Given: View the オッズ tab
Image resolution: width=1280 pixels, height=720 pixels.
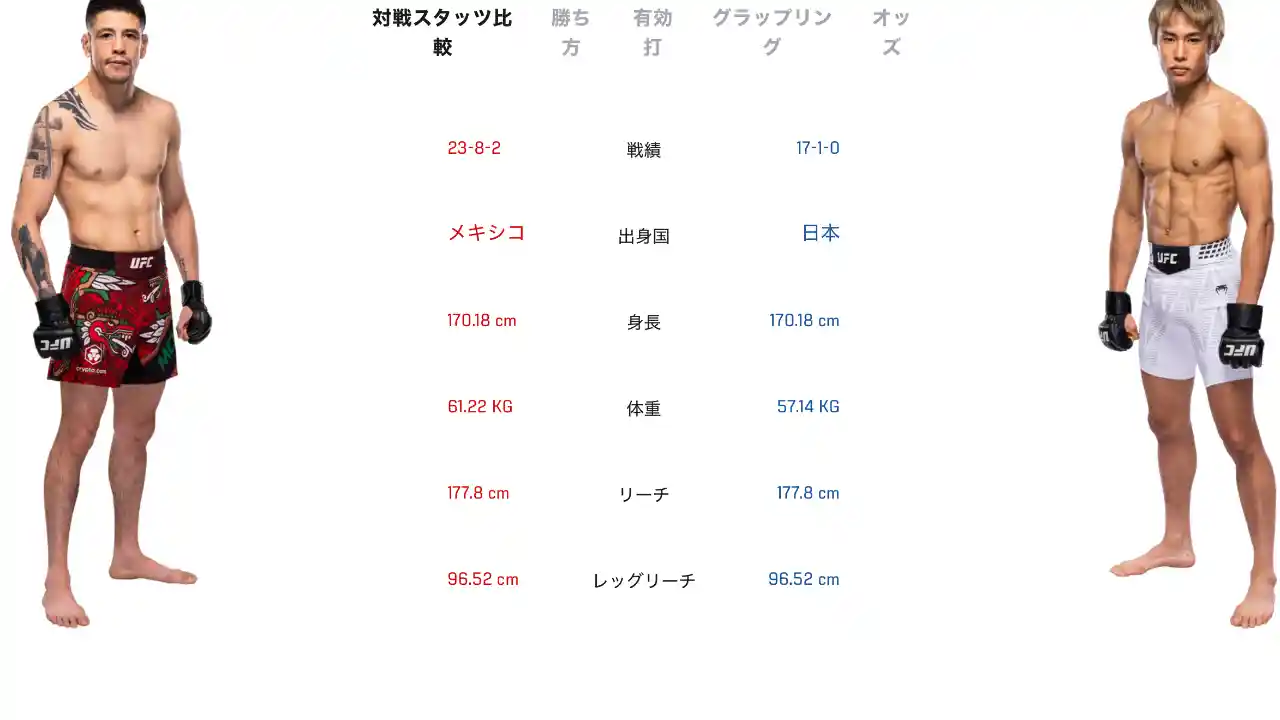Looking at the screenshot, I should [891, 32].
